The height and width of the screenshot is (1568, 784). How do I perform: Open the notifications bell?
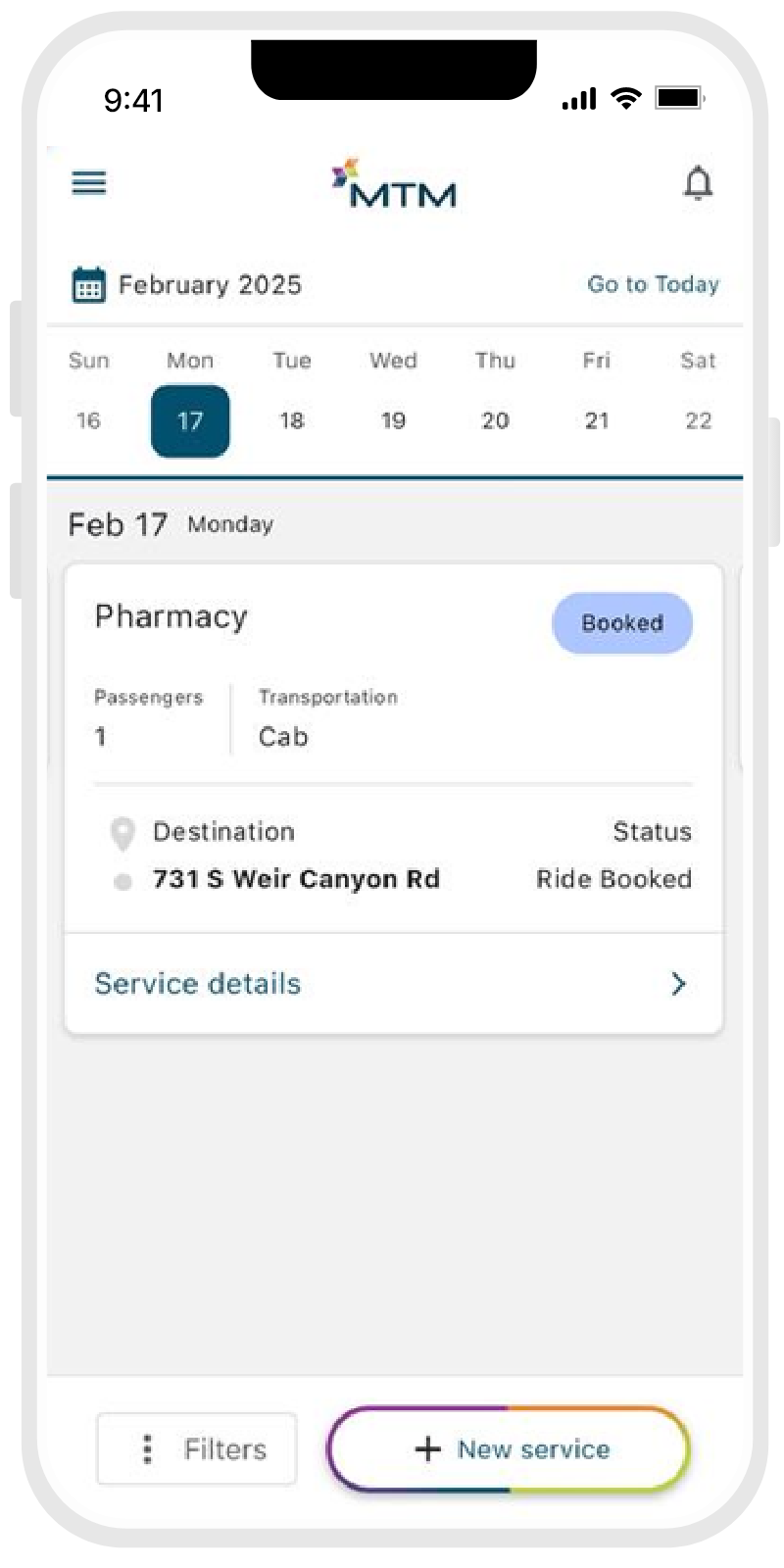click(698, 182)
